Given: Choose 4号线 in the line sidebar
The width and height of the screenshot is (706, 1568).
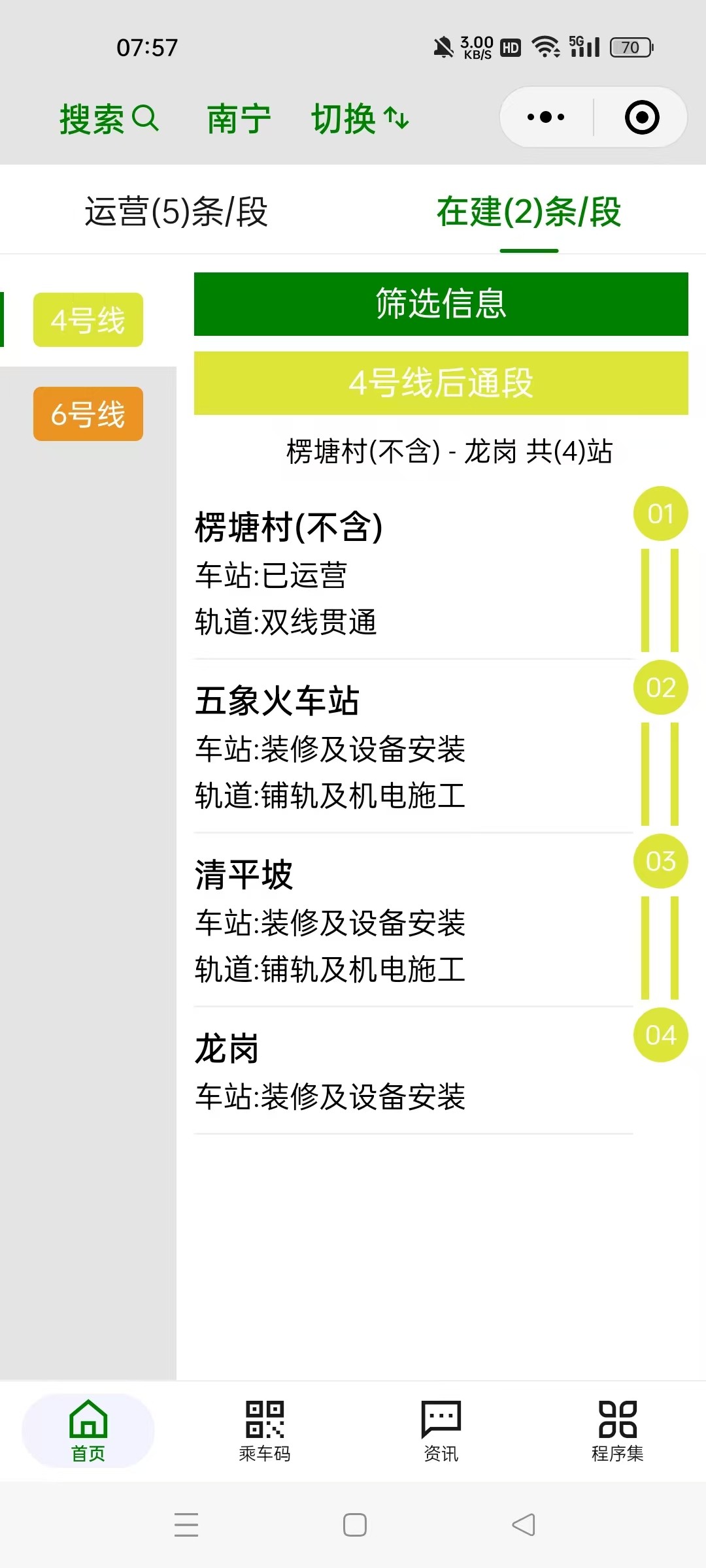Looking at the screenshot, I should pos(88,320).
